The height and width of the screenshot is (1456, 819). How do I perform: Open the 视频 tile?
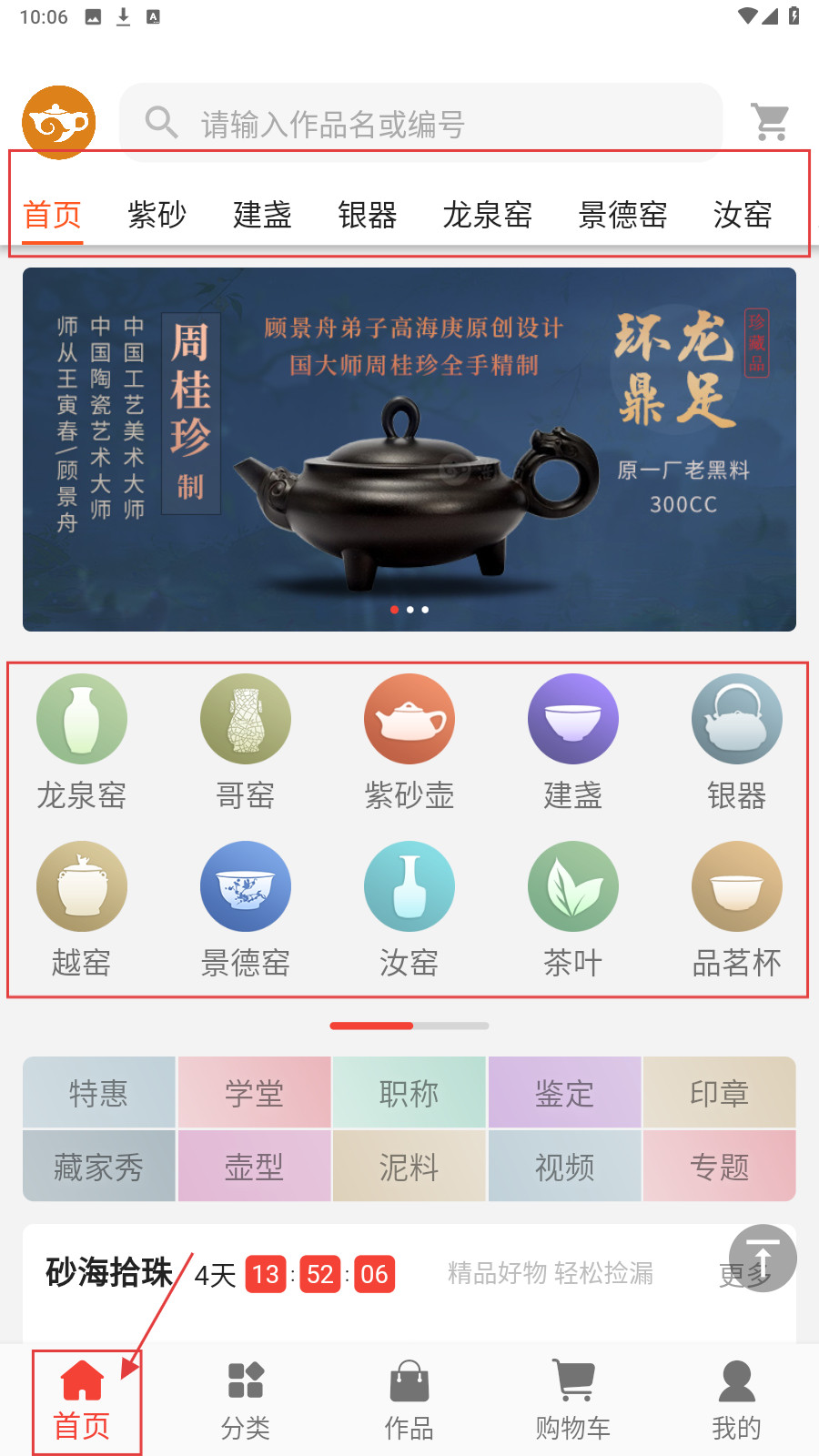(564, 1166)
